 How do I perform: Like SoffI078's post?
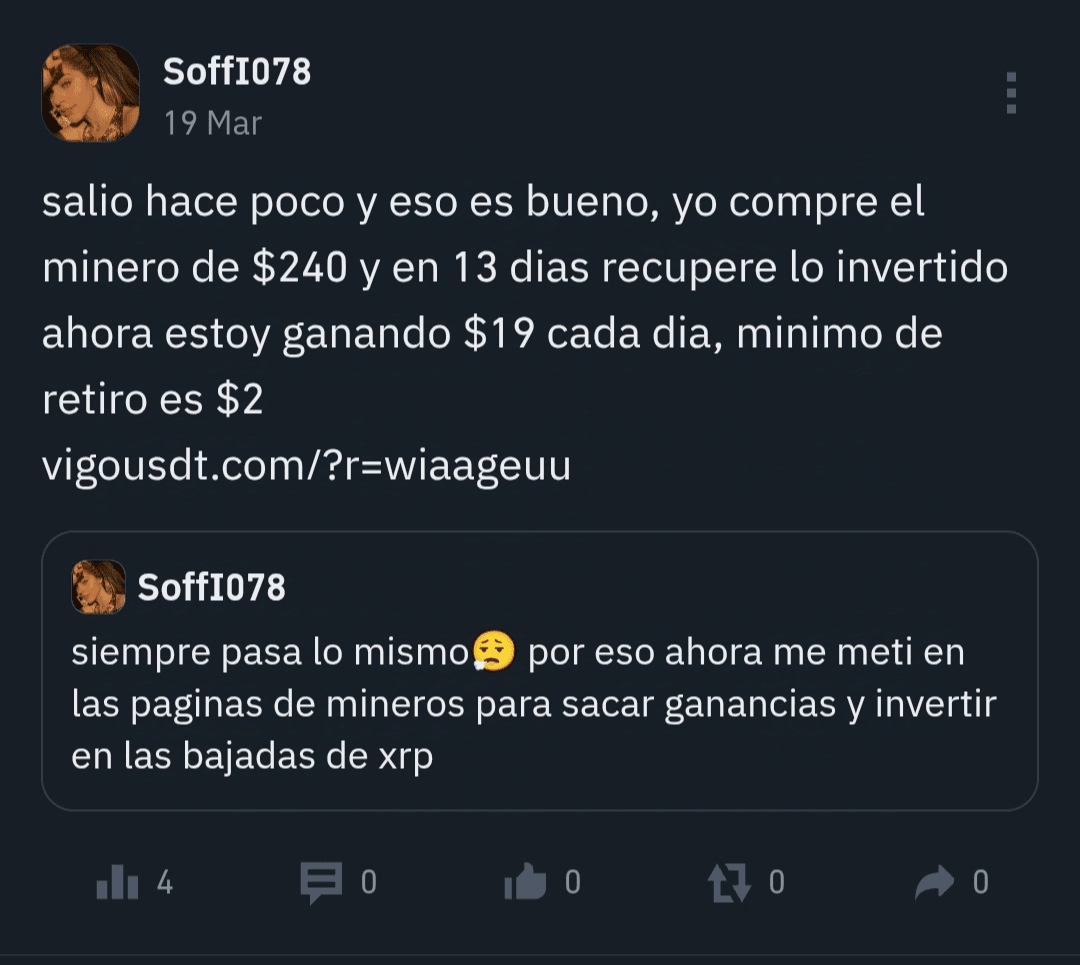[x=526, y=882]
